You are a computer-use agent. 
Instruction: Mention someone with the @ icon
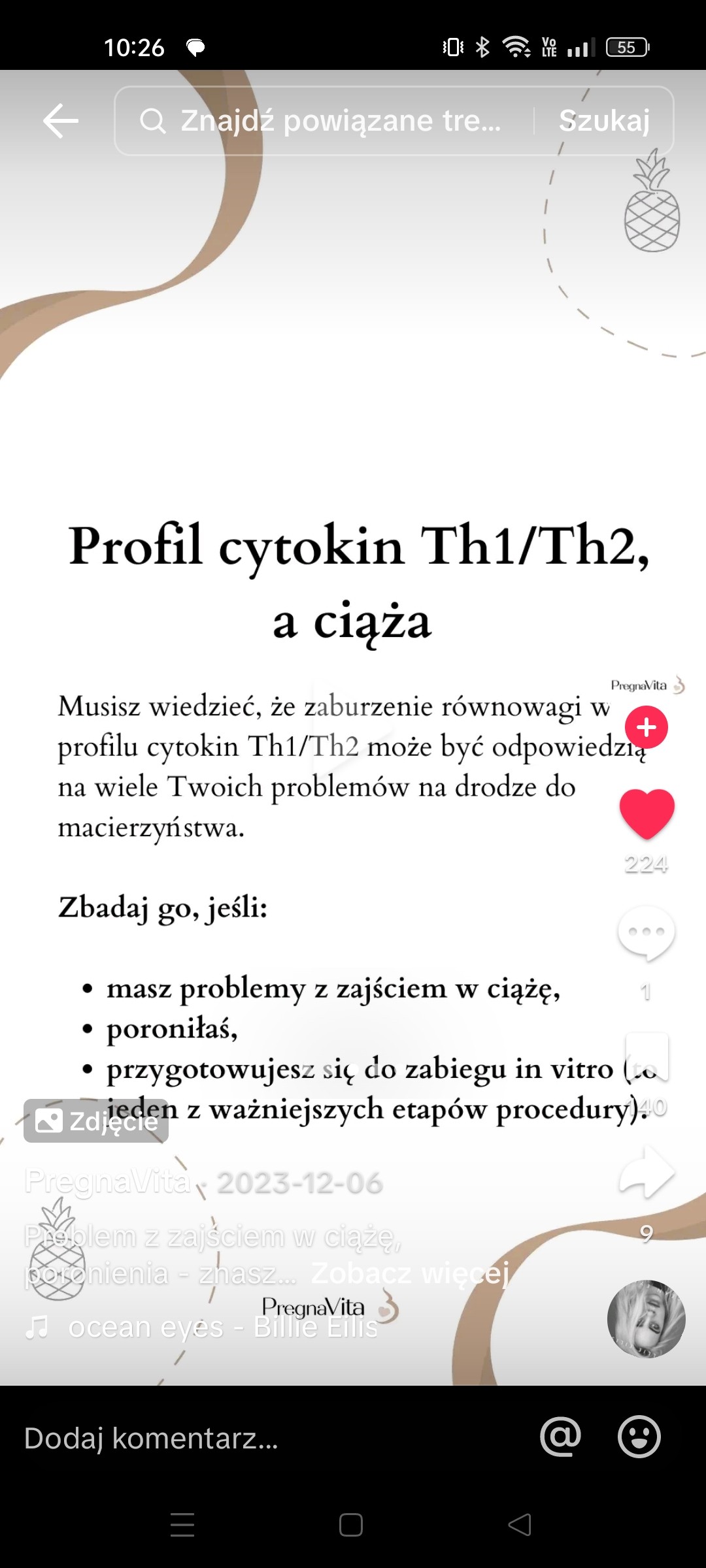pos(560,1437)
